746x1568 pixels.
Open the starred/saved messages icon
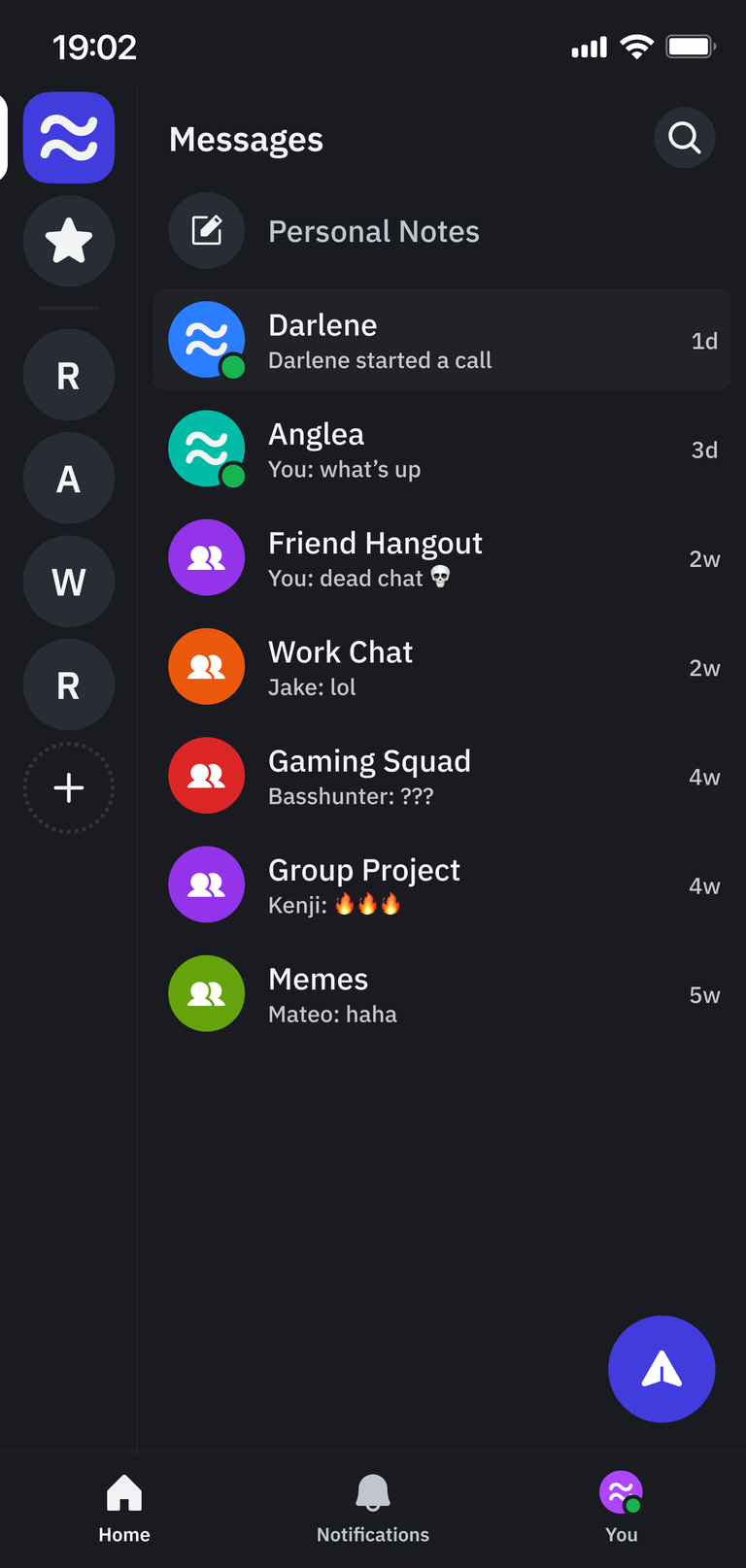(68, 241)
